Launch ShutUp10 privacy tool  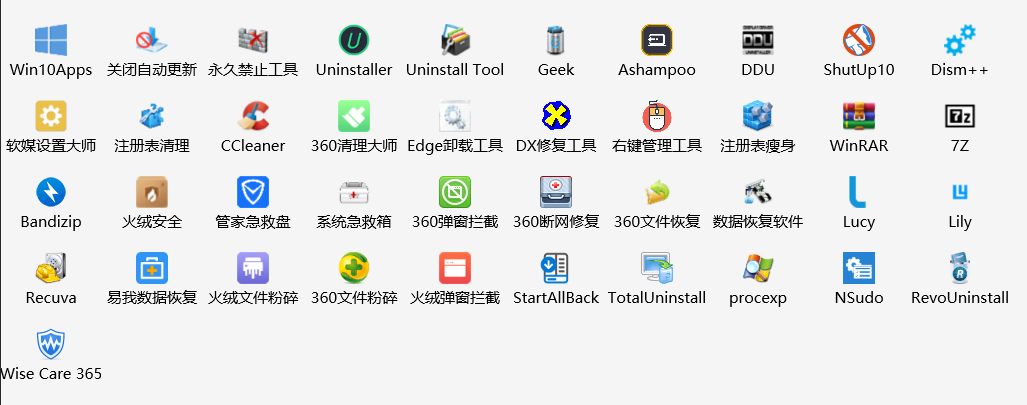click(859, 41)
